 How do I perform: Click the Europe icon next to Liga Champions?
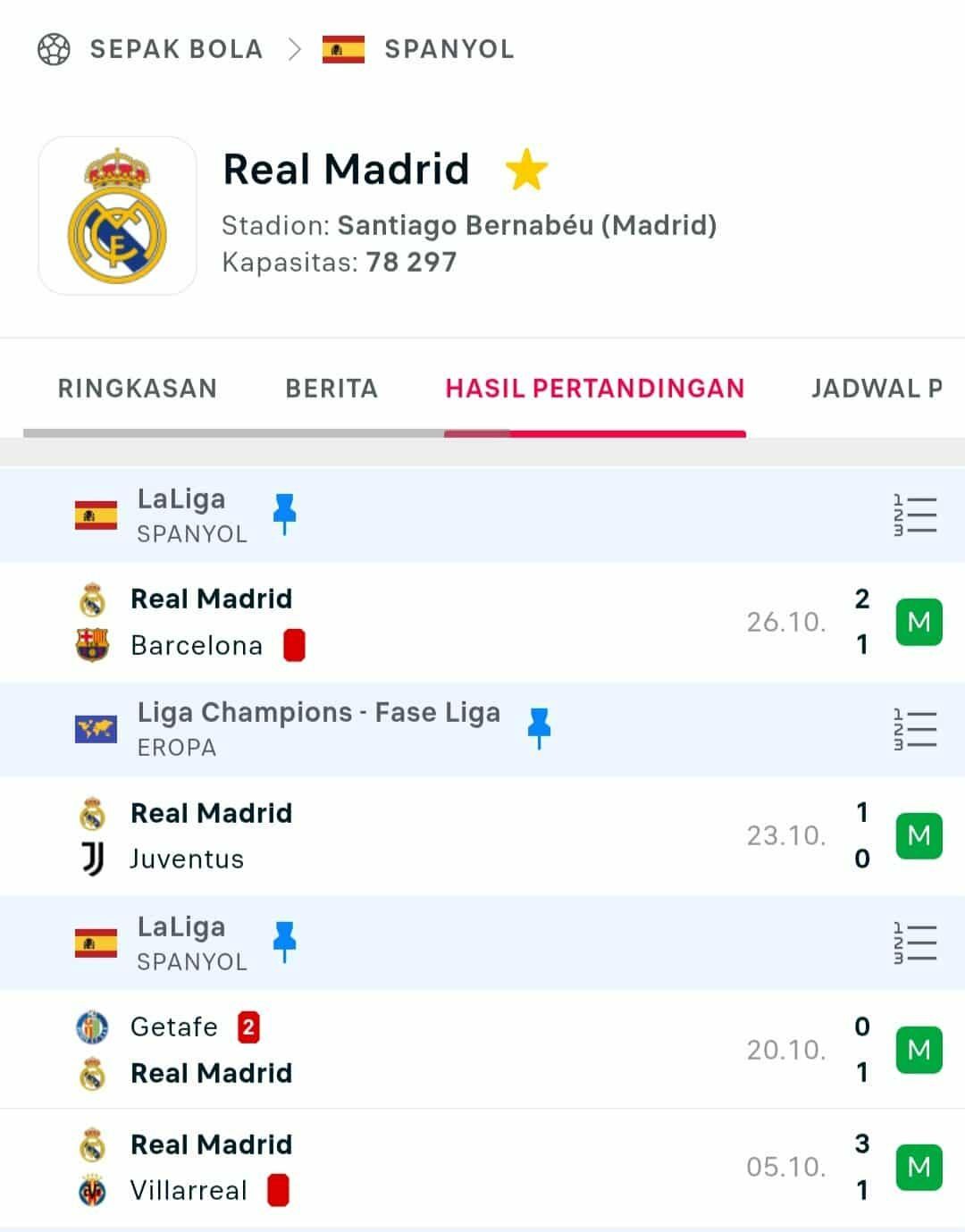(94, 728)
